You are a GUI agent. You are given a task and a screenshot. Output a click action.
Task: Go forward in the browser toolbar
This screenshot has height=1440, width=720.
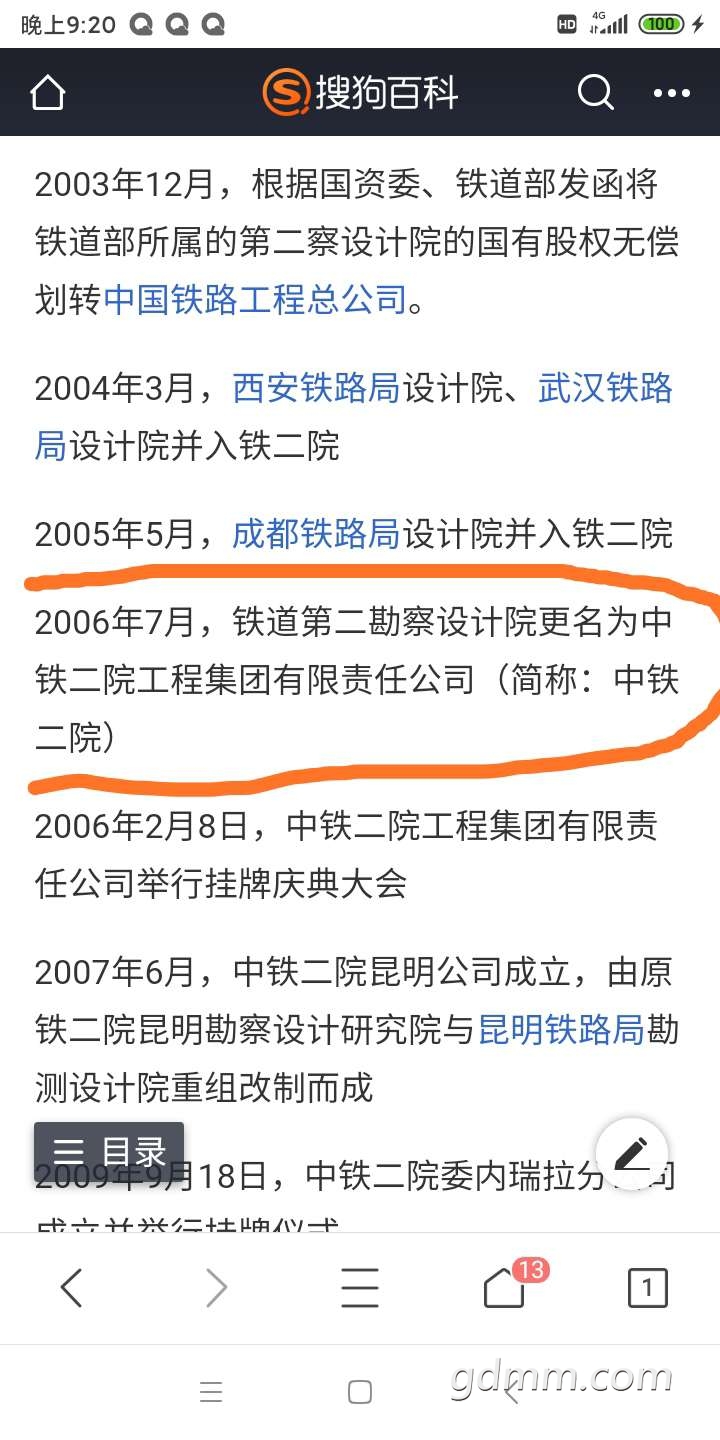coord(216,1288)
